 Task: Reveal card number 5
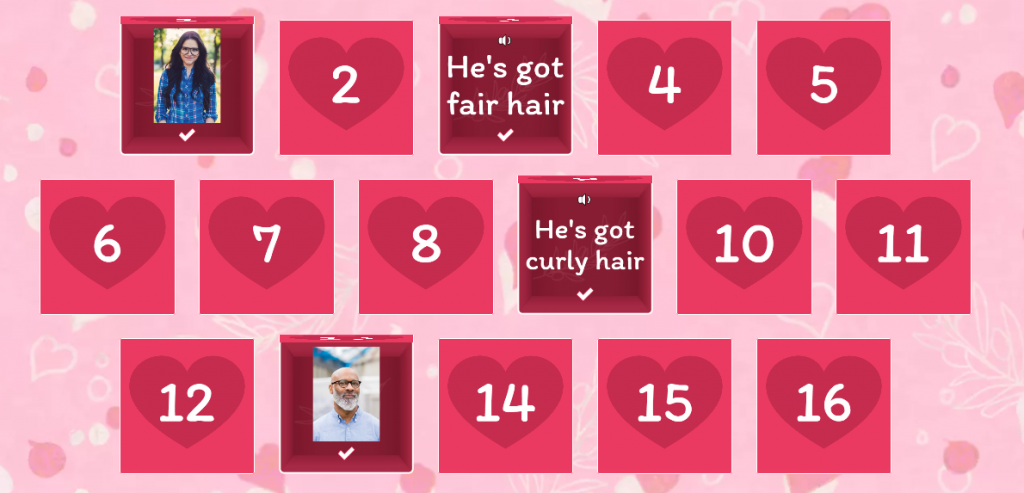tap(823, 87)
